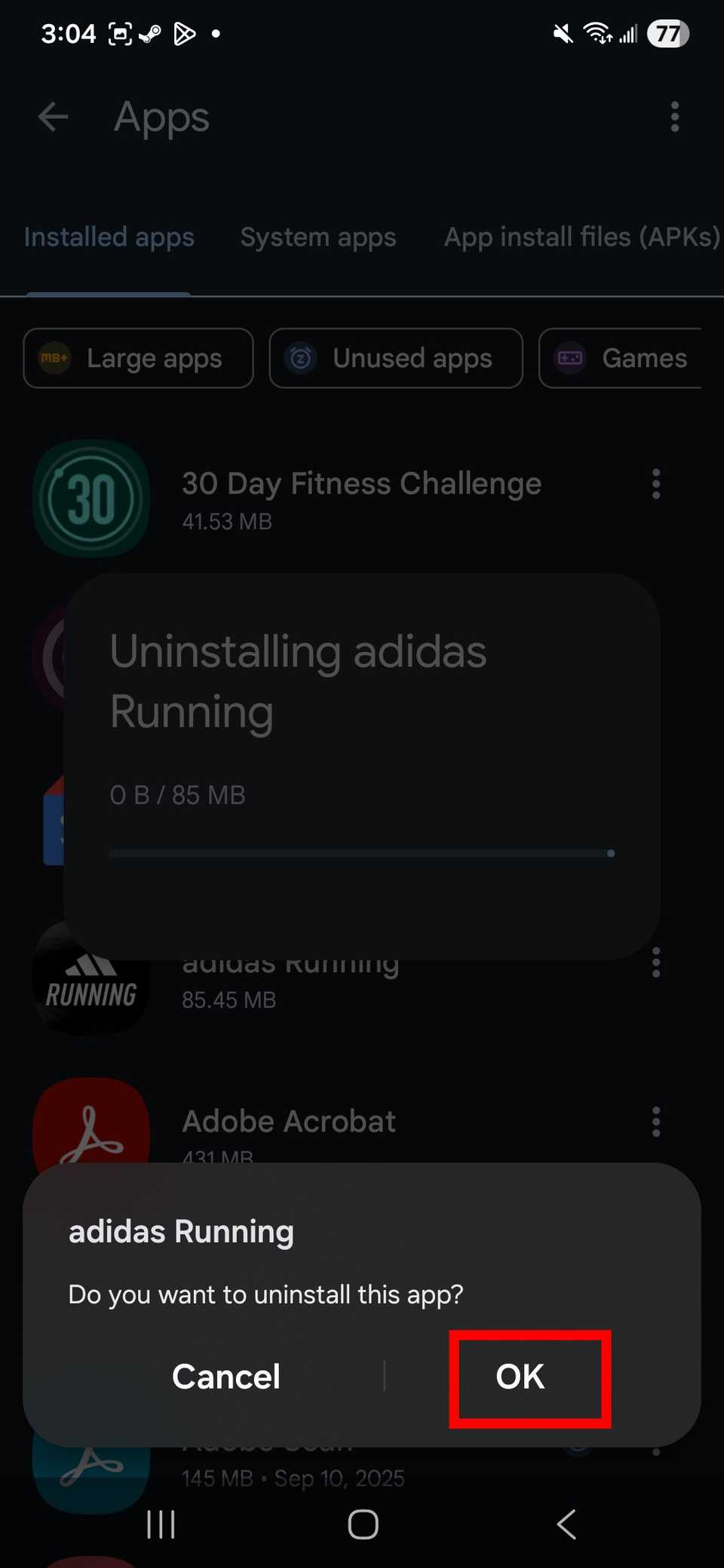Select the Games filter chip icon
This screenshot has height=1568, width=724.
571,359
